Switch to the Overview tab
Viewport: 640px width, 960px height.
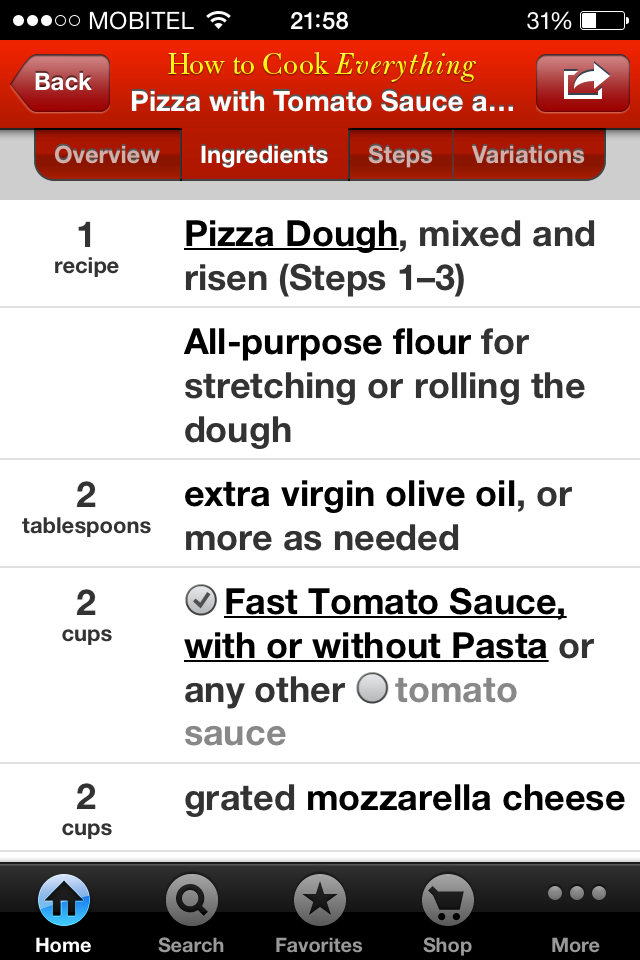tap(107, 155)
